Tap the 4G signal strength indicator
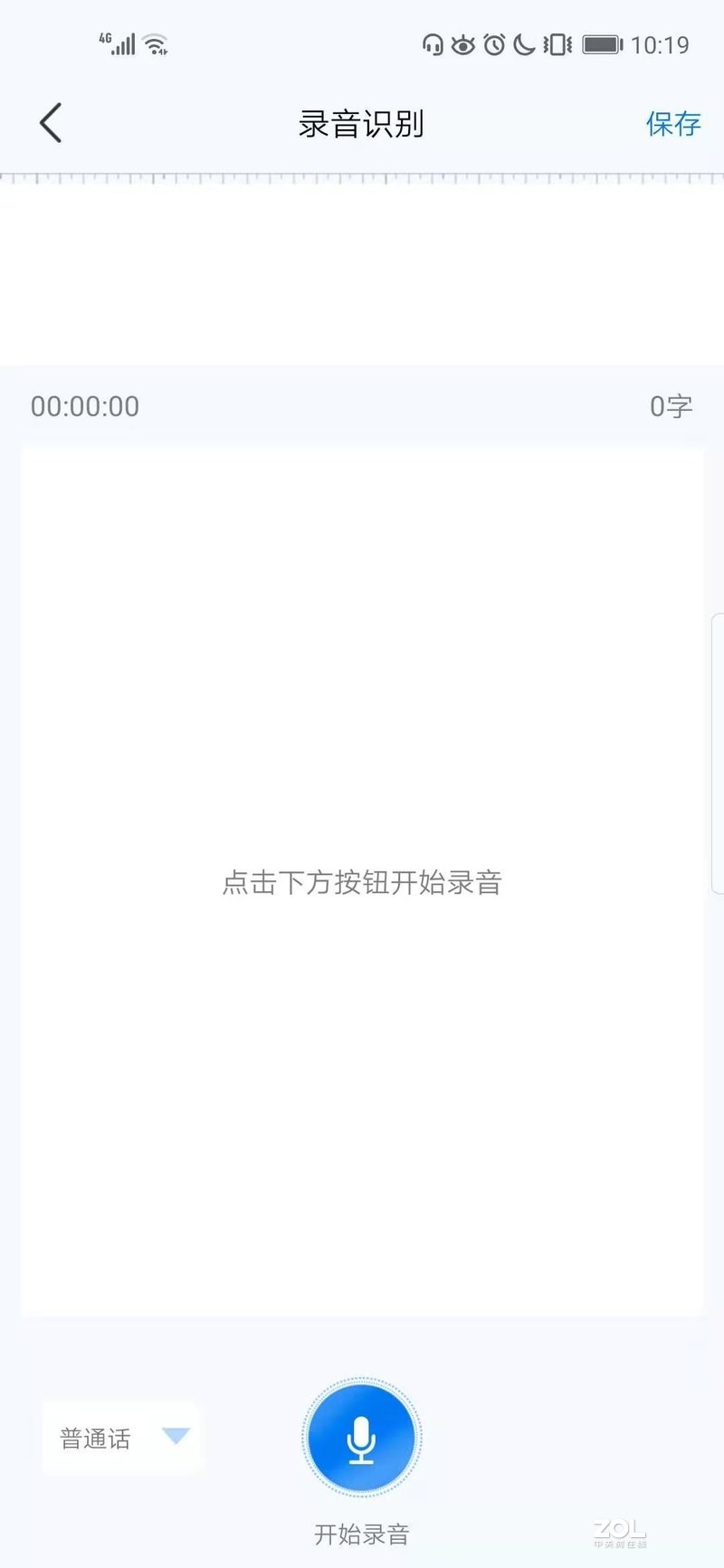Viewport: 724px width, 1568px height. [119, 43]
